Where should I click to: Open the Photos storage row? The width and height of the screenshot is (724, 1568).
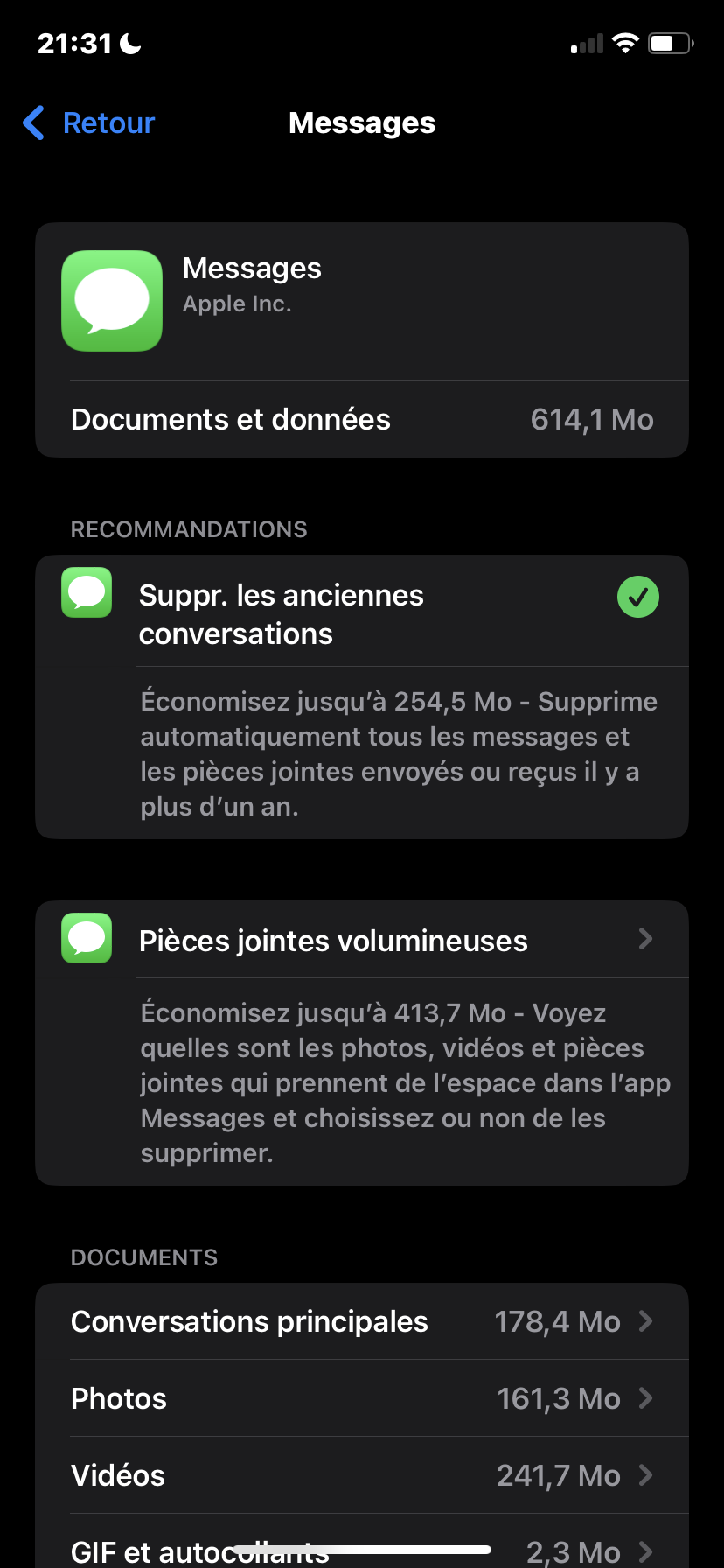coord(362,1398)
